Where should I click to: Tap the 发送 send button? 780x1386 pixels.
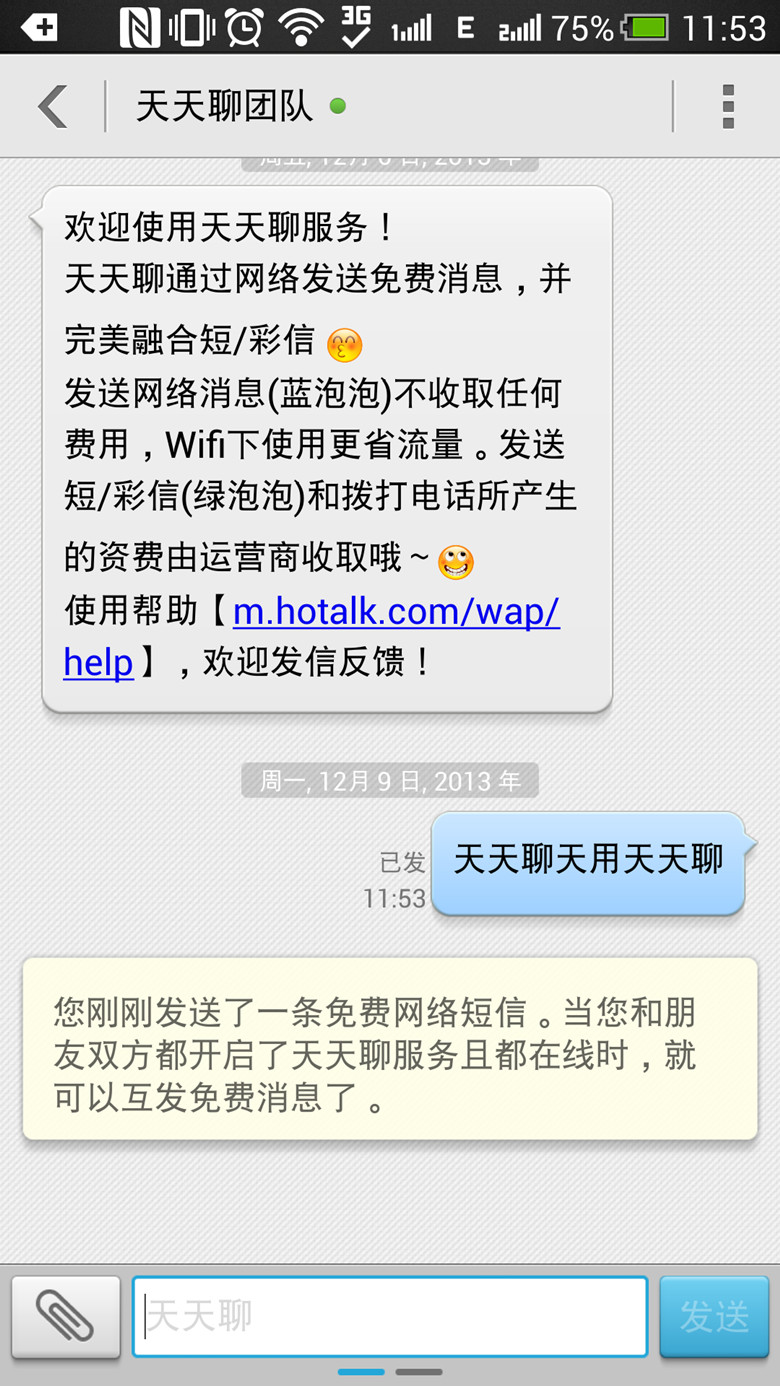point(714,1316)
